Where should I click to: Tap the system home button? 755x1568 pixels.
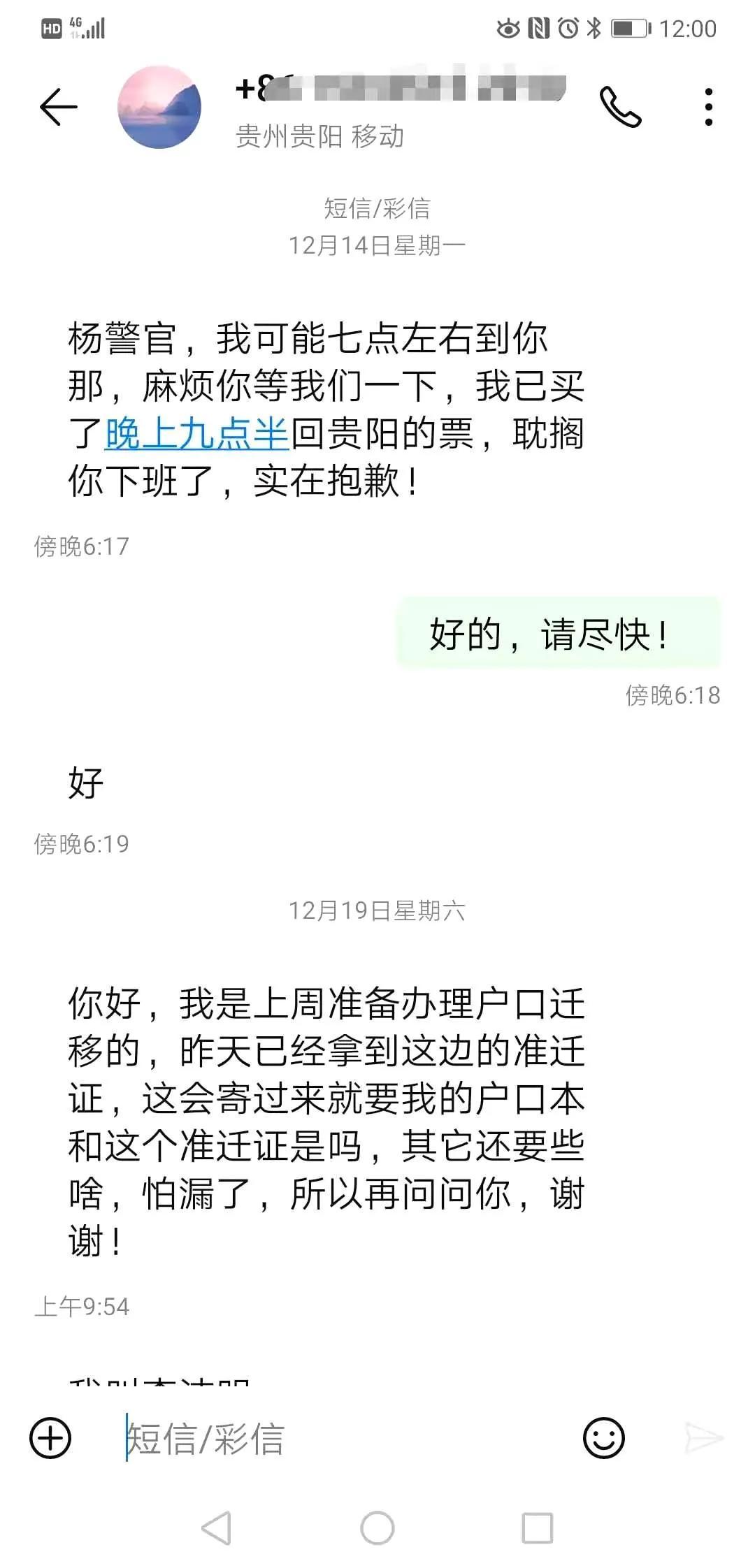pos(377,1528)
